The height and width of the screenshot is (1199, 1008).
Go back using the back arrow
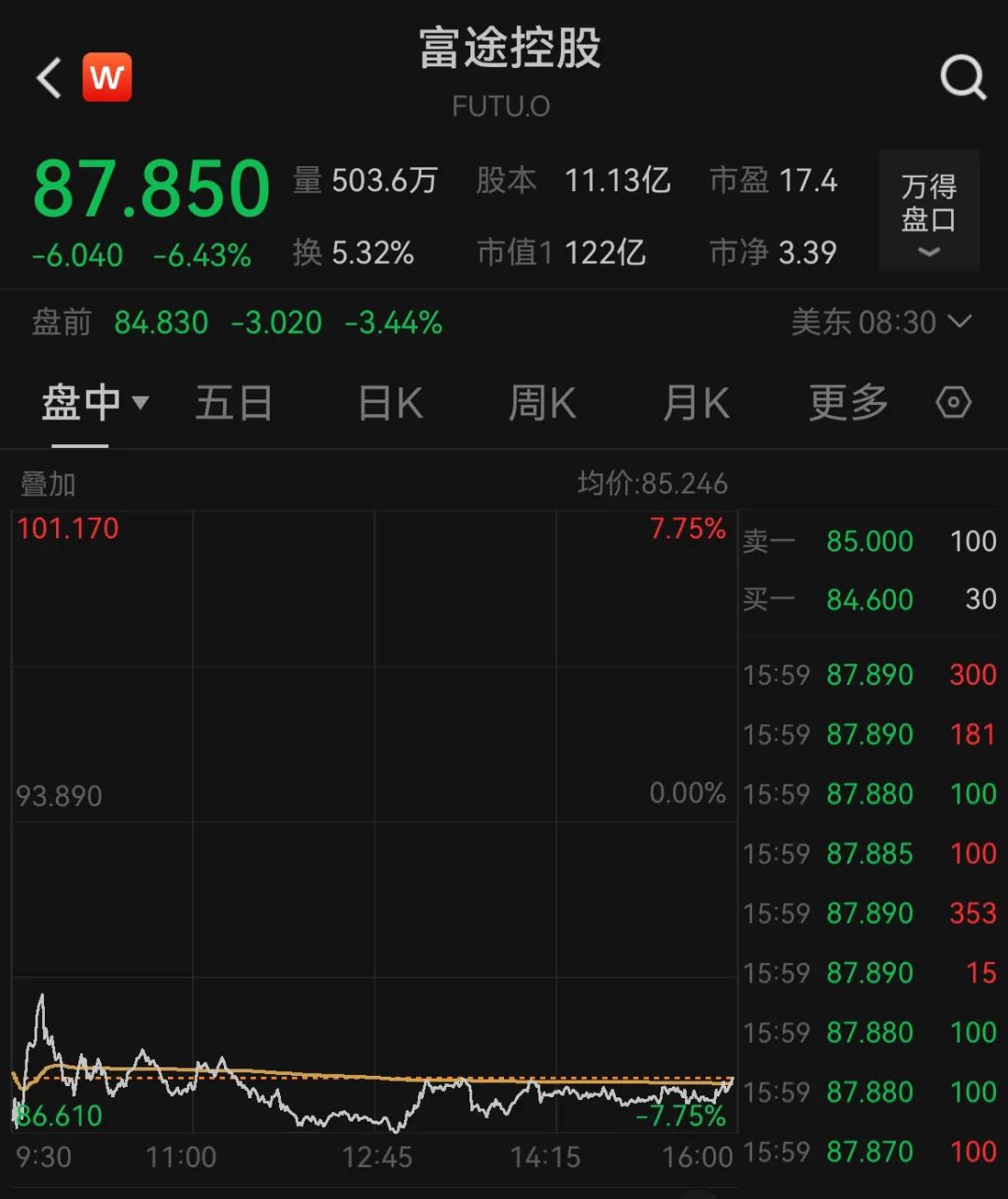(49, 77)
